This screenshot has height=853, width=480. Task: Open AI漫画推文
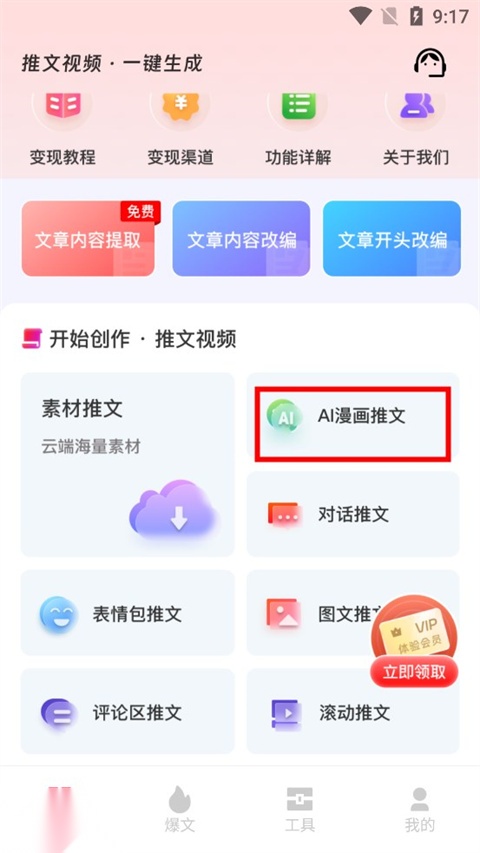coord(353,416)
